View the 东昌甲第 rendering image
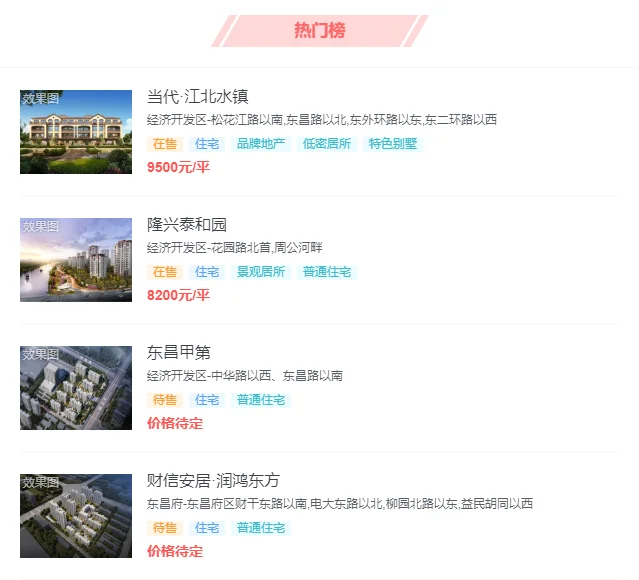Viewport: 639px width, 580px height. click(x=76, y=388)
